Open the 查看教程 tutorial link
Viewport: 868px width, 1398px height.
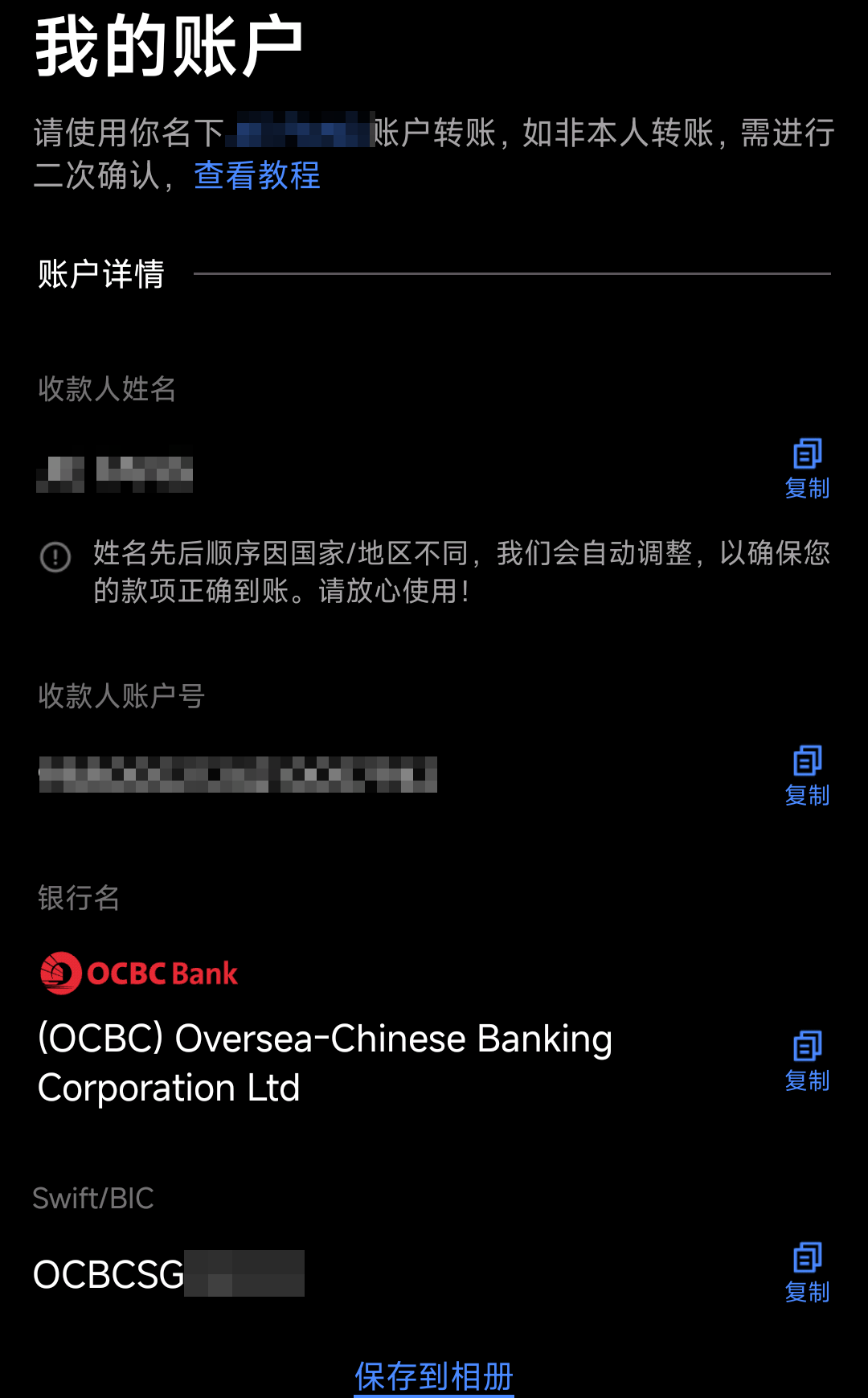(257, 175)
